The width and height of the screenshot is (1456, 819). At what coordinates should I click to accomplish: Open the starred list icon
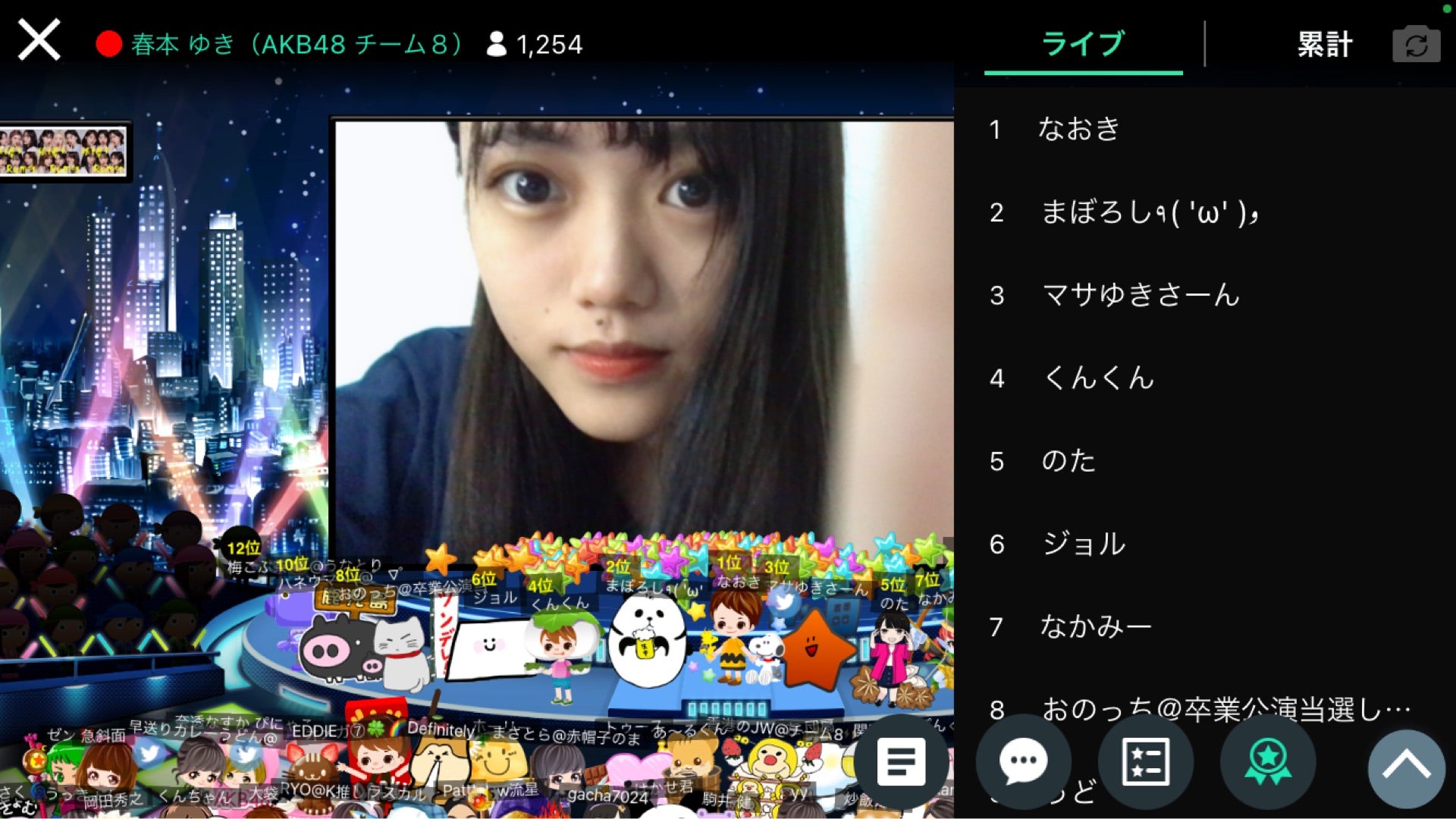coord(1145,761)
